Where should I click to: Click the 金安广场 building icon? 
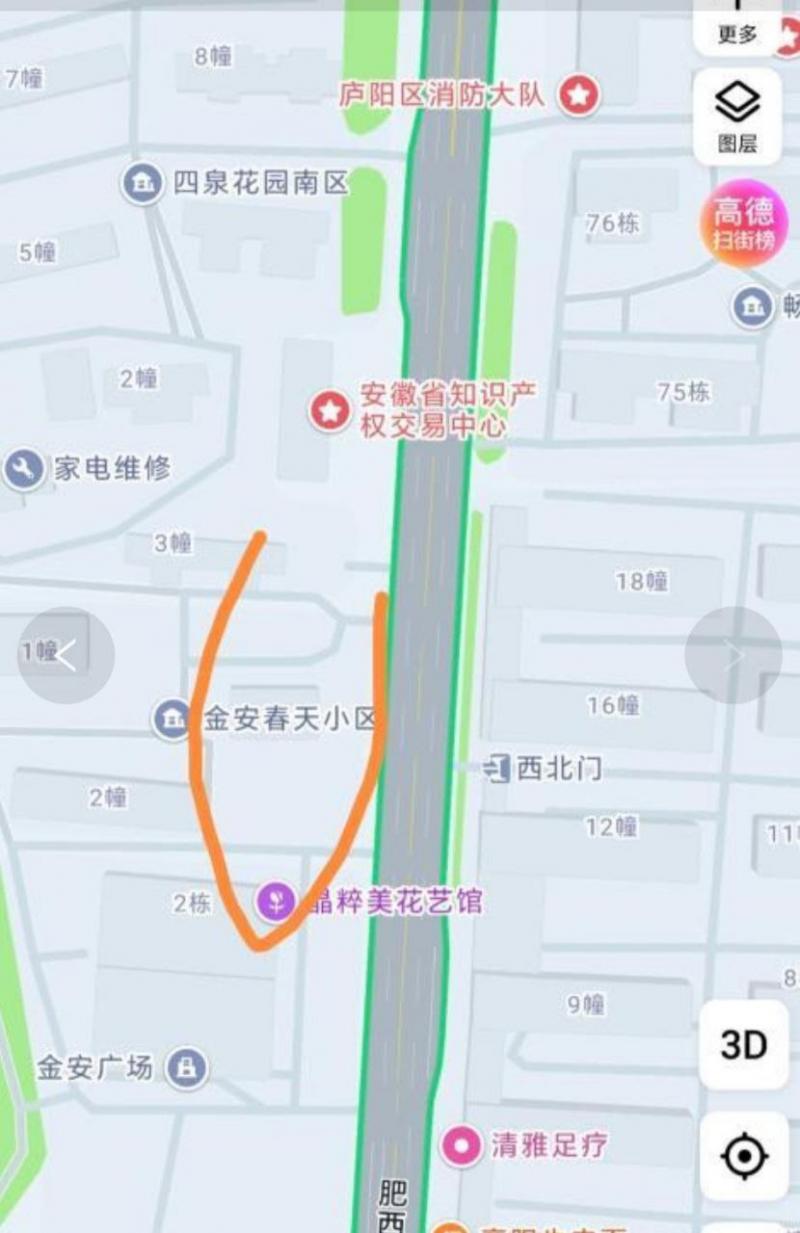coord(185,1068)
